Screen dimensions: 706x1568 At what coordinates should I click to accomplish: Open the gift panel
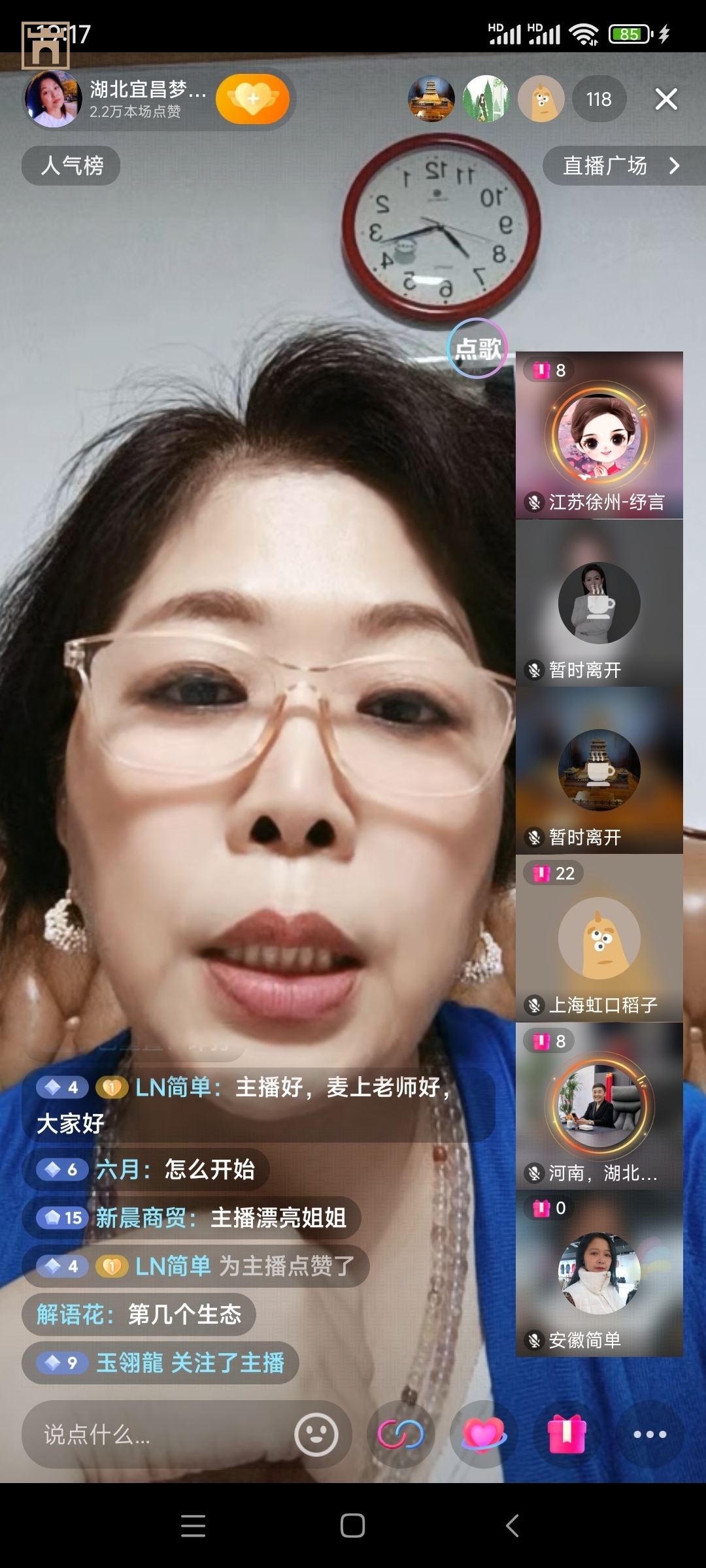click(567, 1435)
